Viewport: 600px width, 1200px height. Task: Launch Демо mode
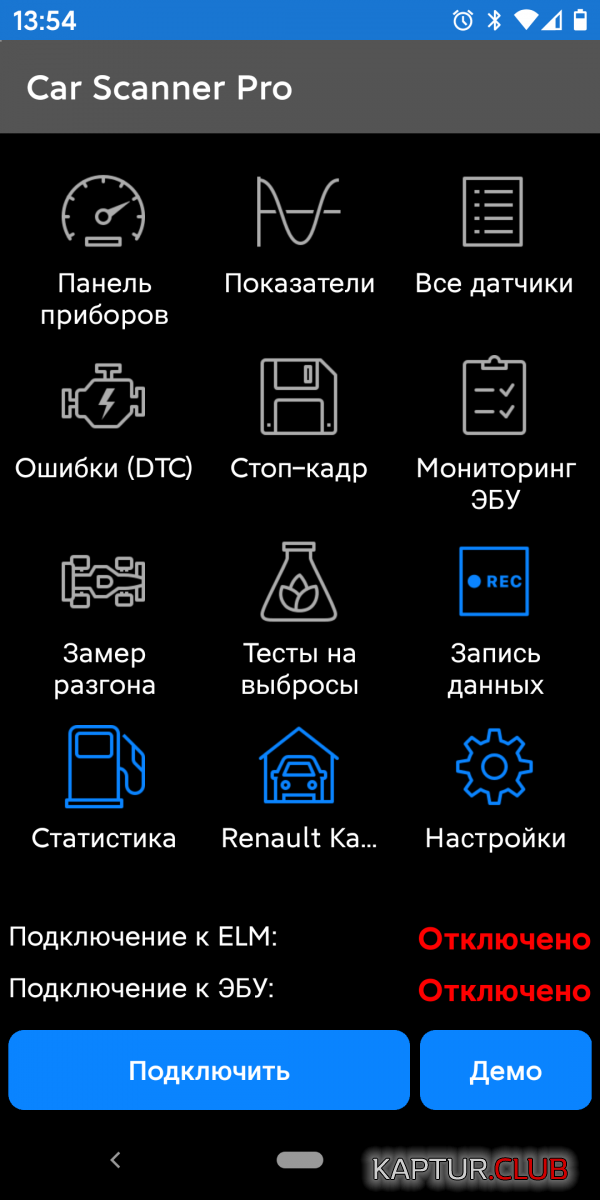(x=506, y=1071)
